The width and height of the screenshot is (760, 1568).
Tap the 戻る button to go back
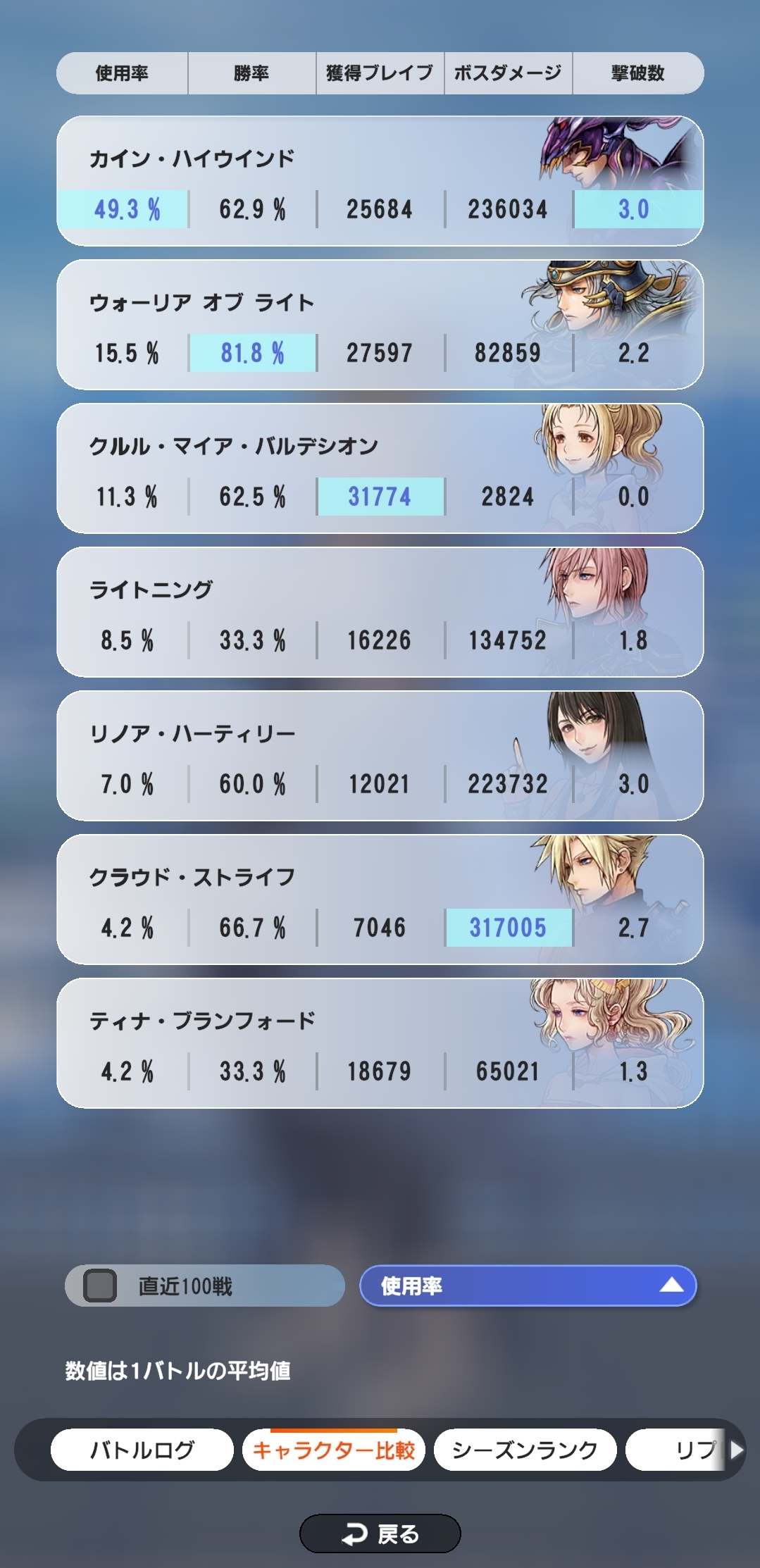point(380,1533)
